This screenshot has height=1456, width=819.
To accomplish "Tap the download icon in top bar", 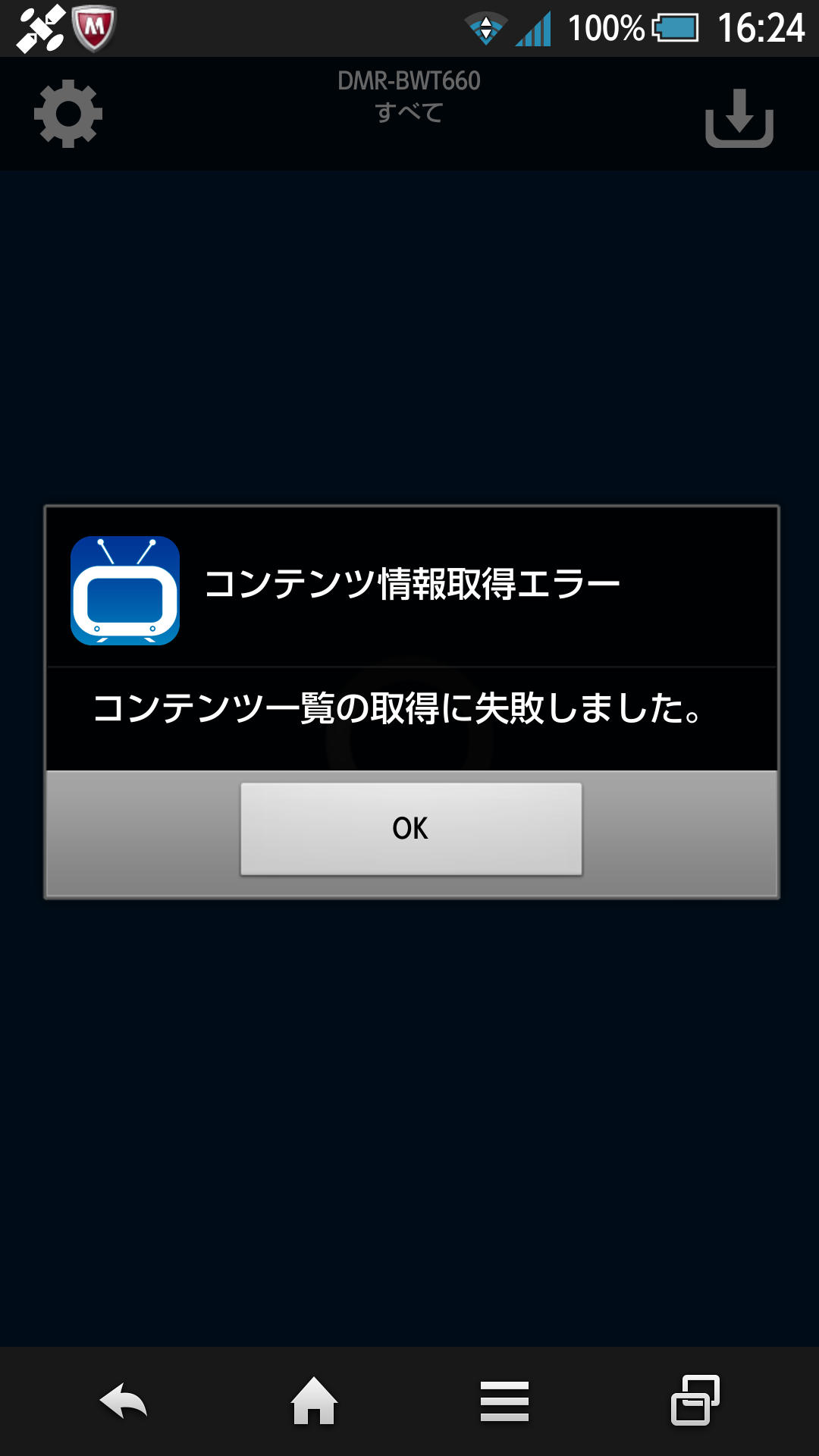I will pyautogui.click(x=739, y=118).
